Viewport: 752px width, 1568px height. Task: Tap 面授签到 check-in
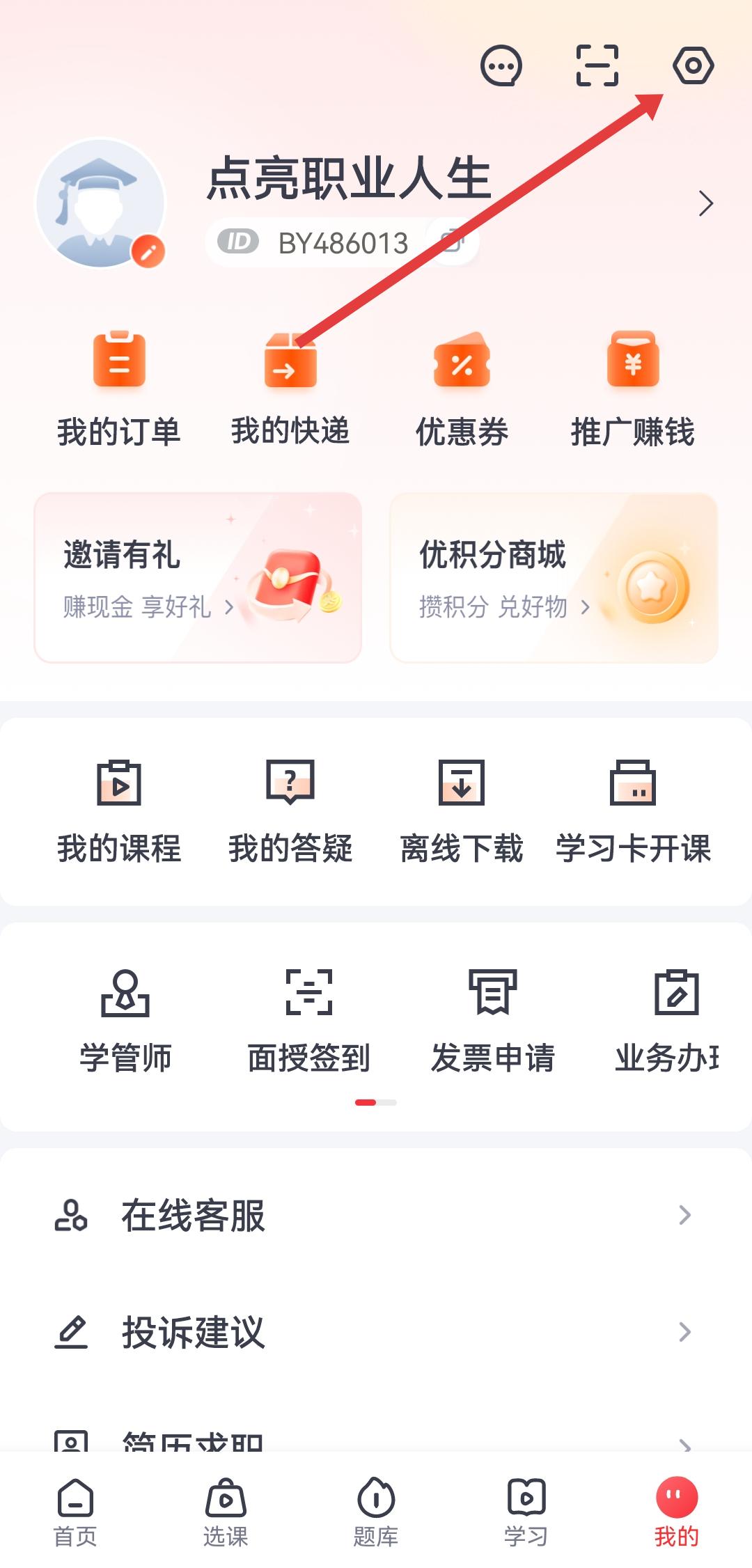point(309,1020)
